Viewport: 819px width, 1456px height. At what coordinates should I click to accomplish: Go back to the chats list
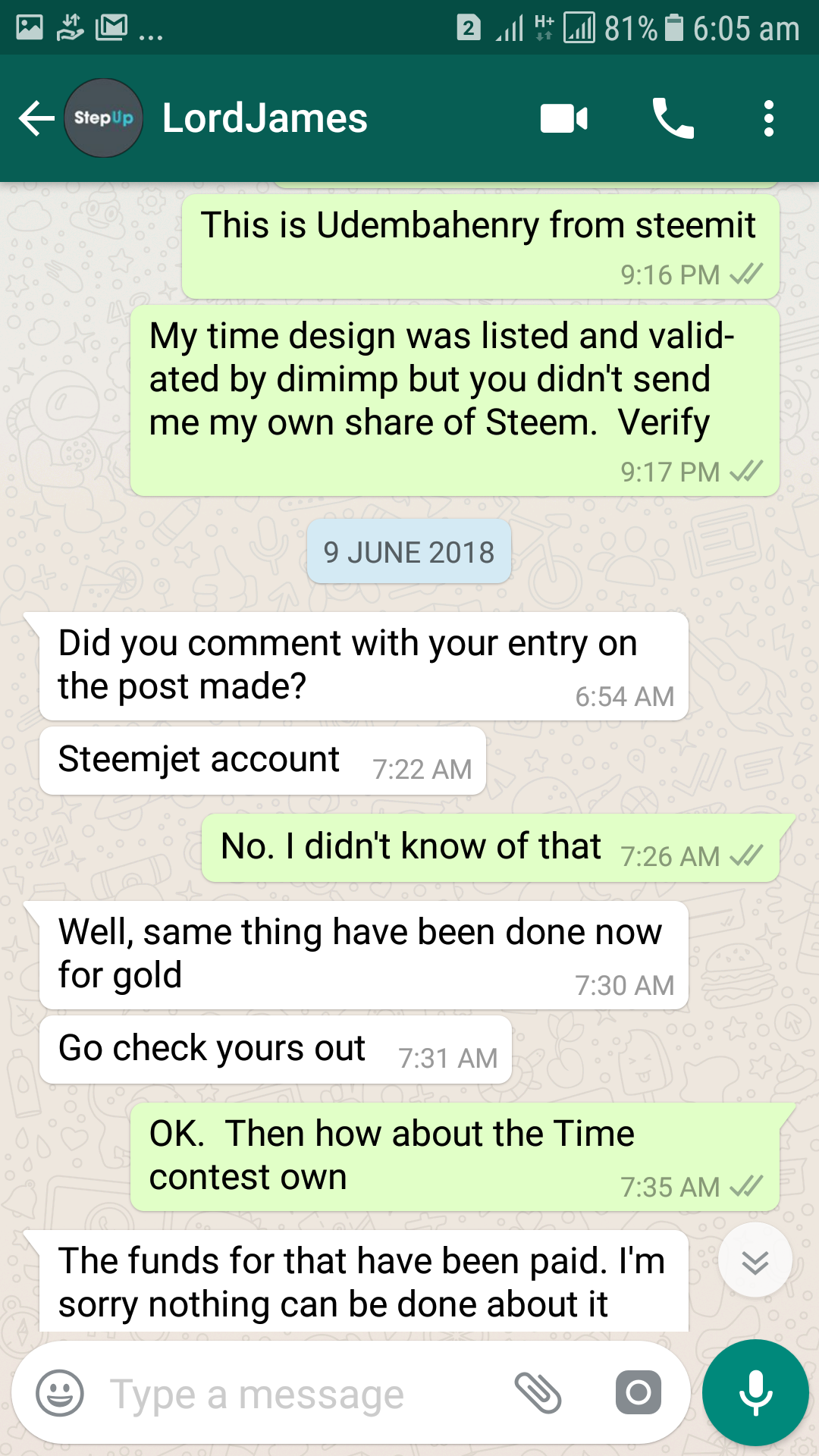[36, 118]
